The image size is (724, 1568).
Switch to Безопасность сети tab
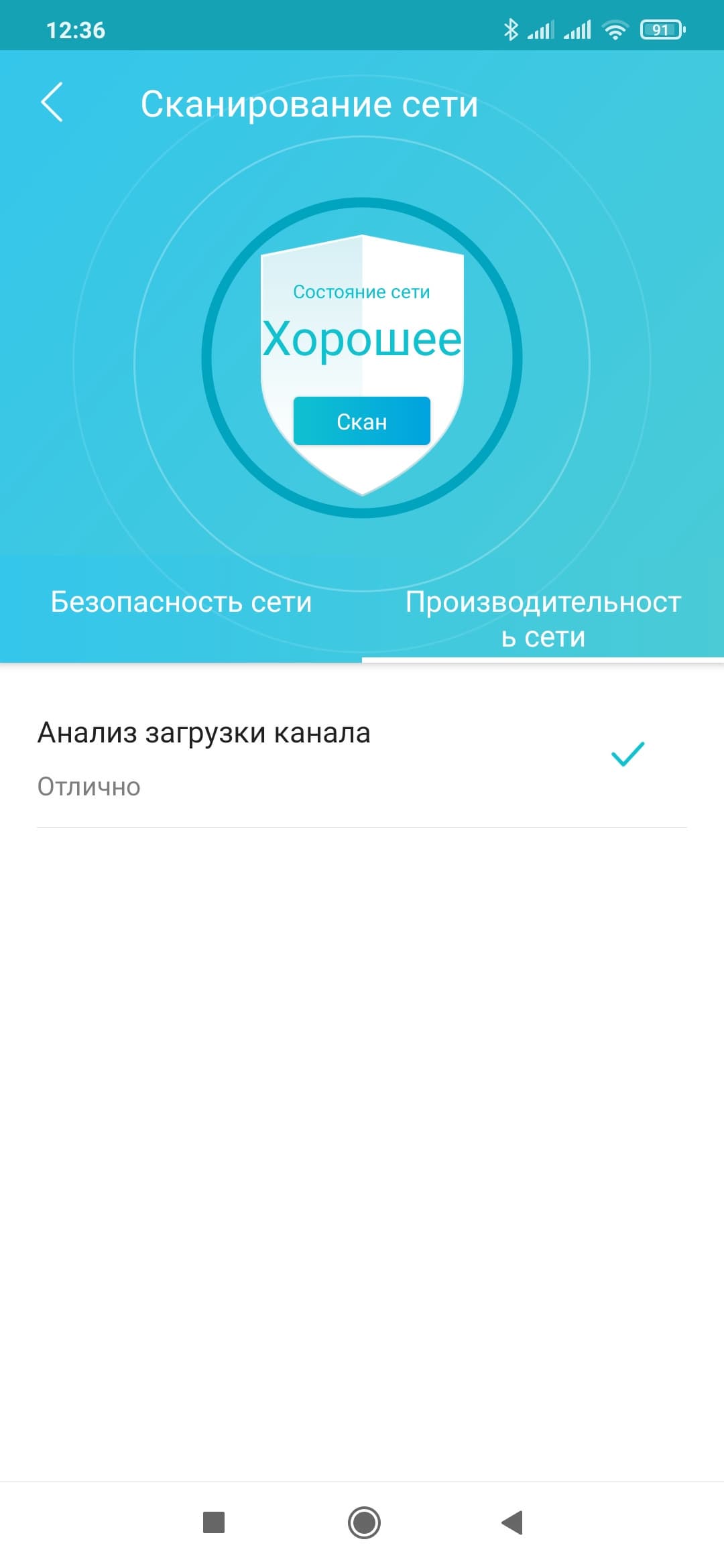(x=181, y=602)
